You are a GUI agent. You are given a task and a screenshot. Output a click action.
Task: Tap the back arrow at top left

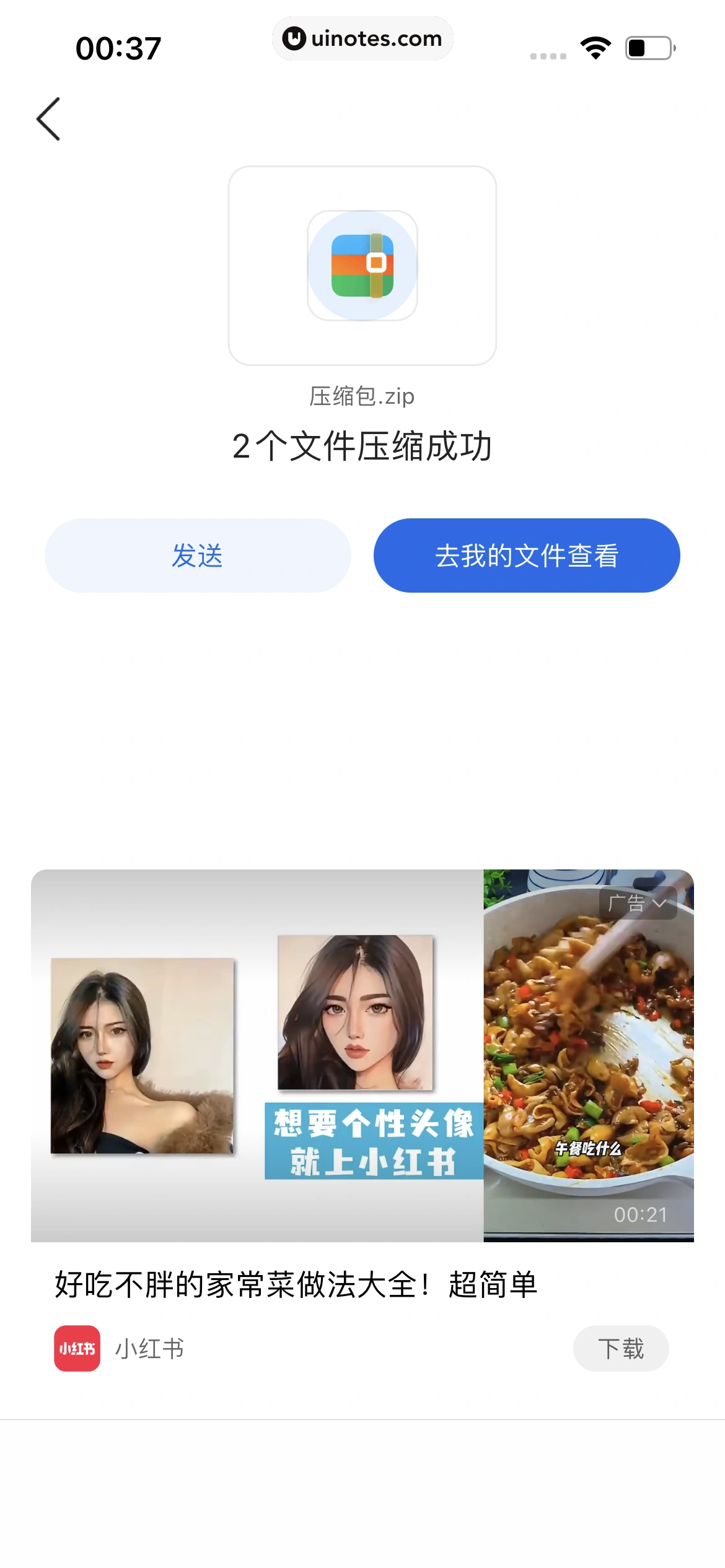coord(48,120)
